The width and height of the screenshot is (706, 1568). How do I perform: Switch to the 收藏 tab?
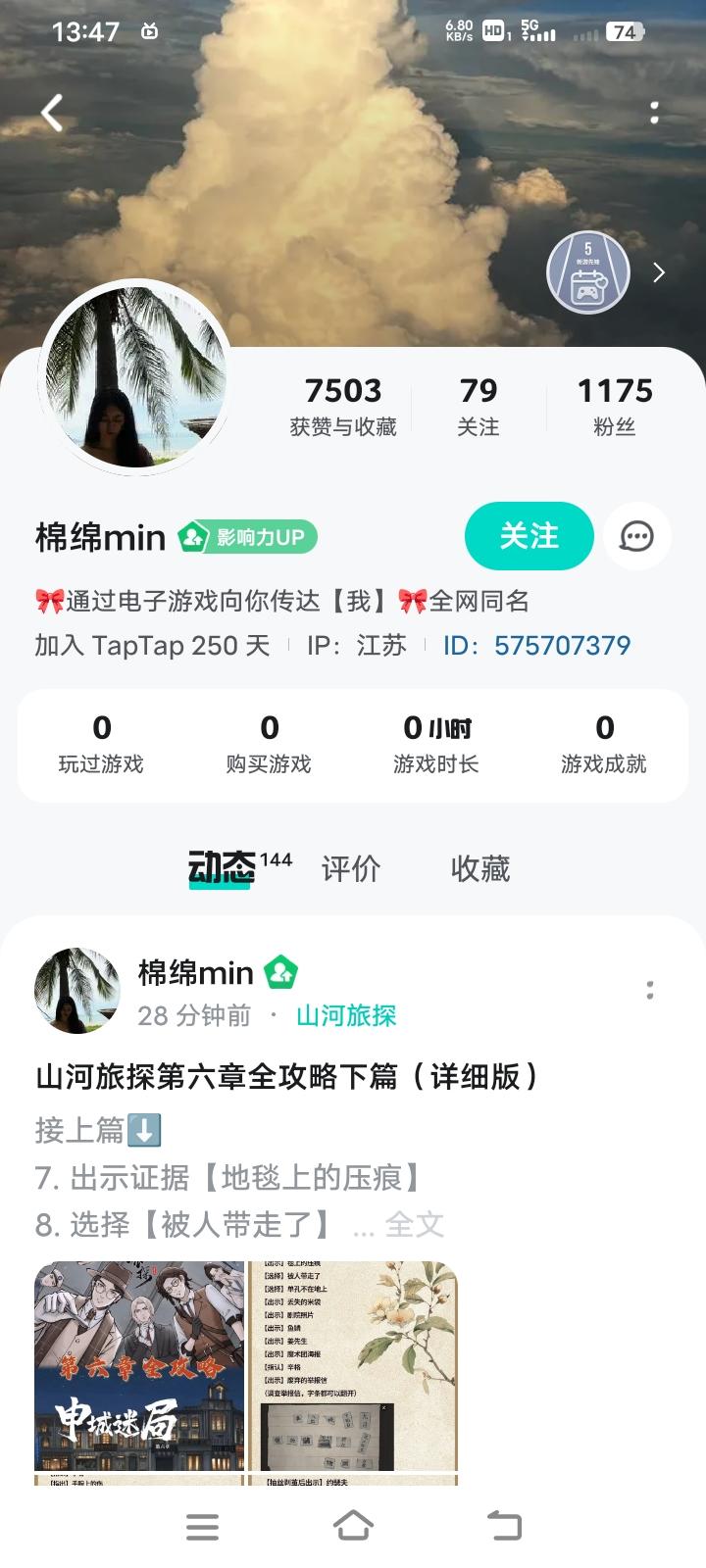pyautogui.click(x=479, y=869)
